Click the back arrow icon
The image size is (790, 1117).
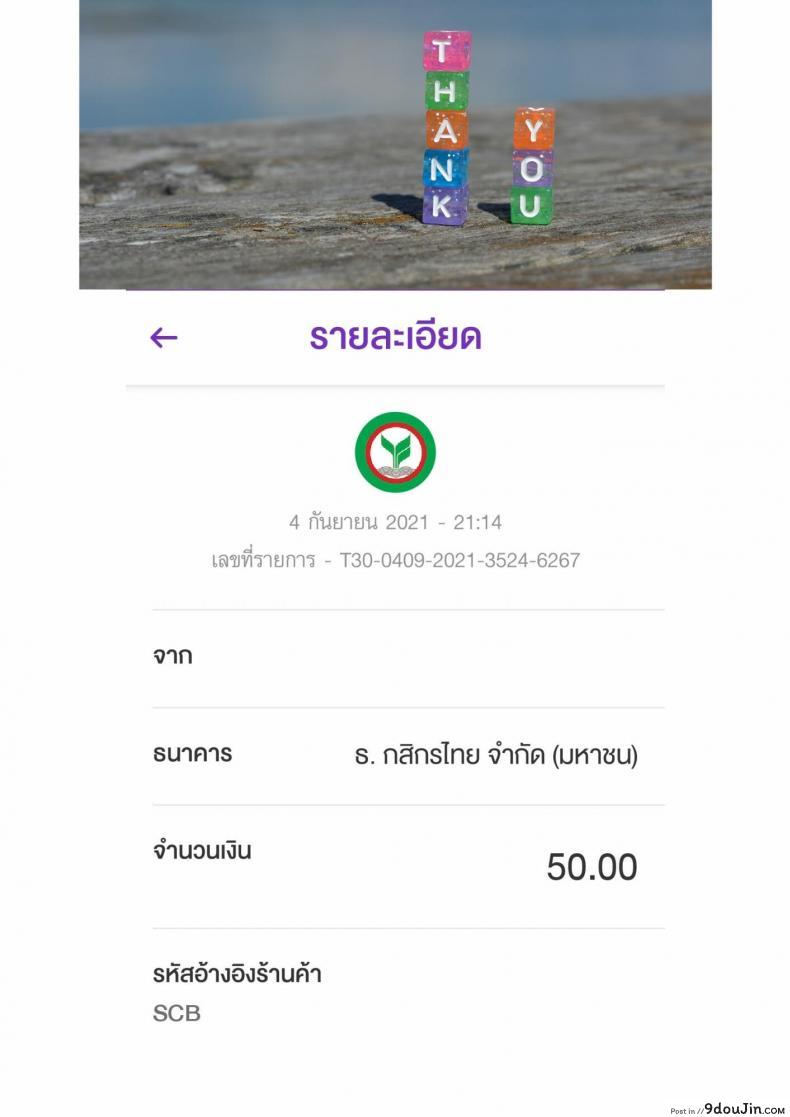point(163,337)
